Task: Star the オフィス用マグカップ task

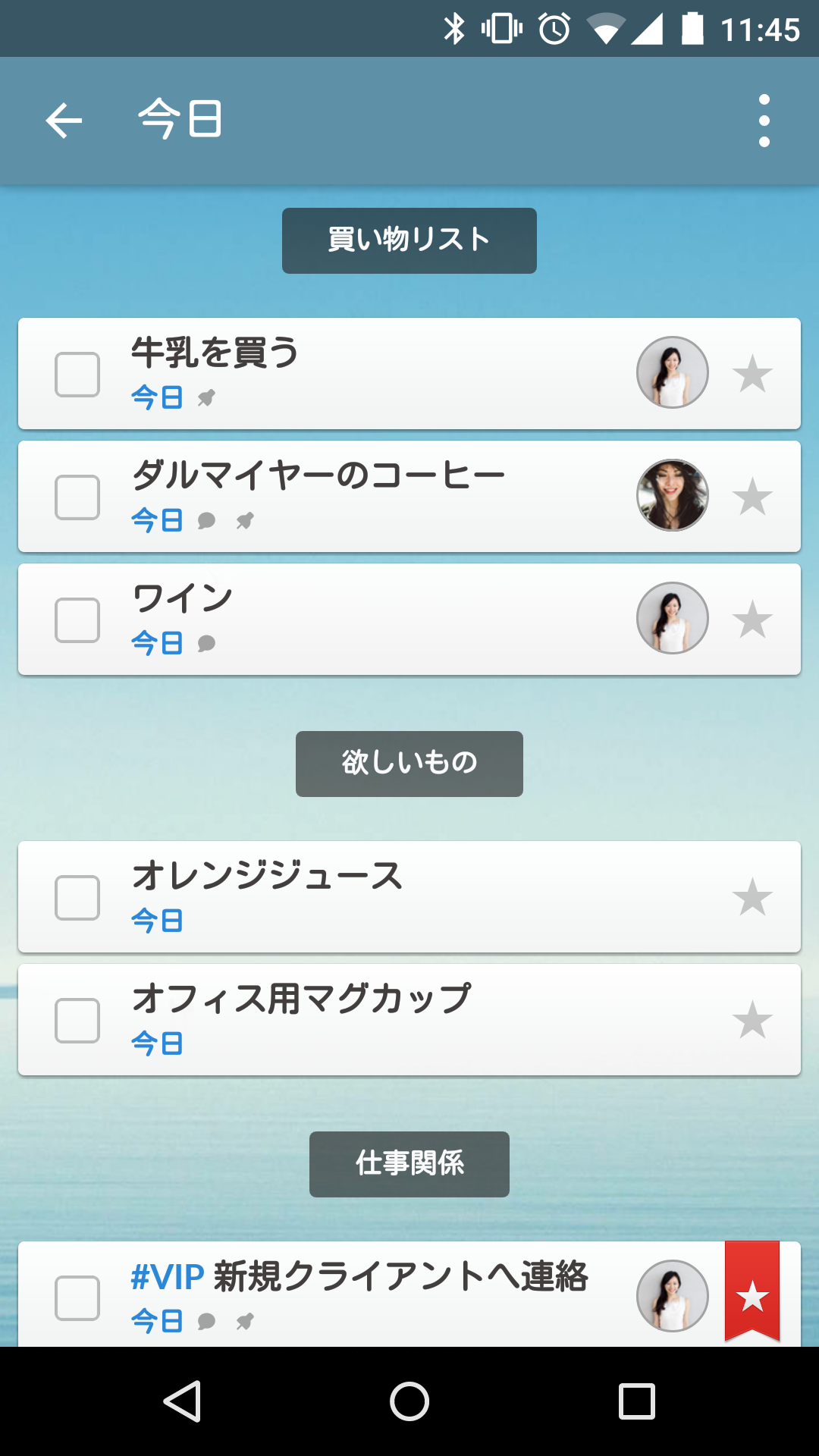Action: click(x=752, y=1020)
